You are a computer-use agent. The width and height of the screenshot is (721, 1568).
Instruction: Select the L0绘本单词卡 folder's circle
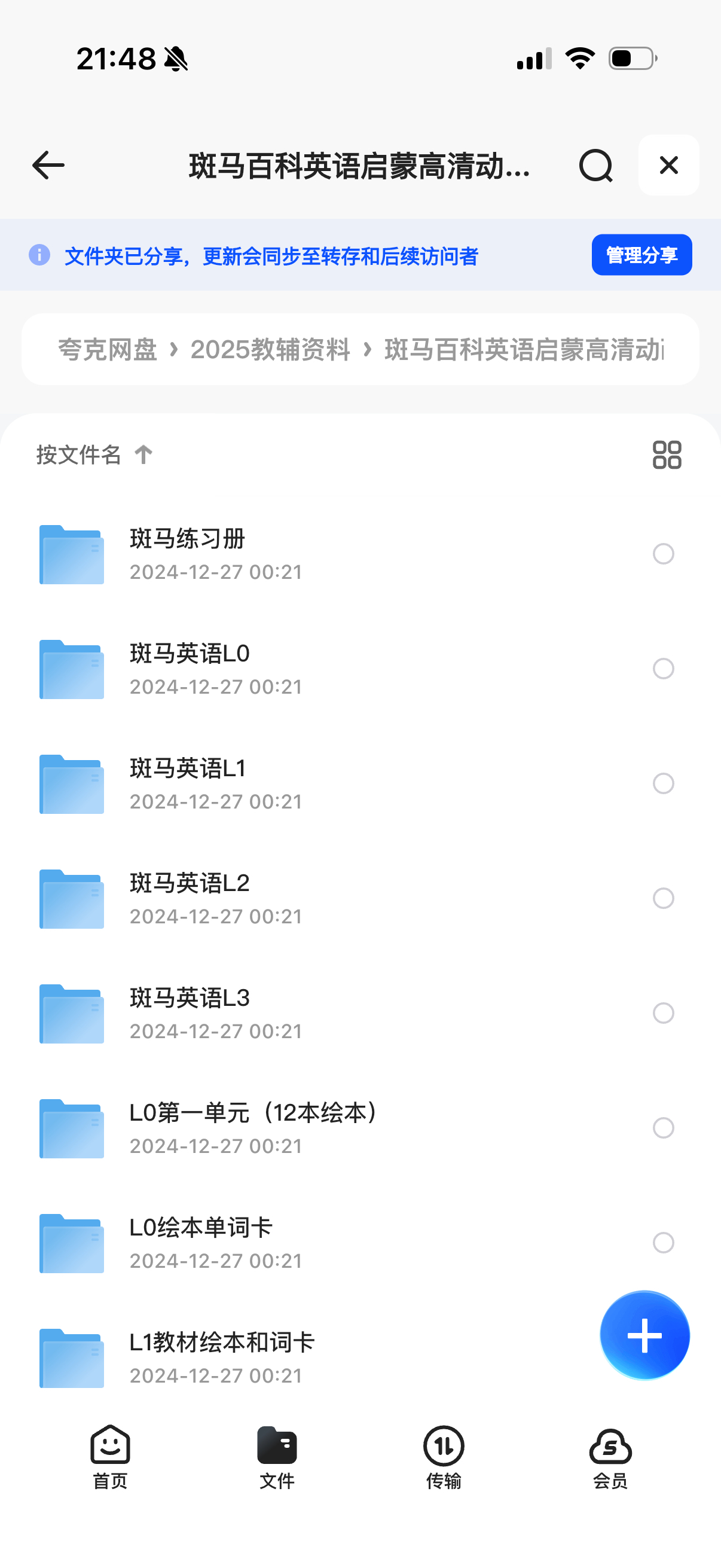pyautogui.click(x=663, y=1242)
